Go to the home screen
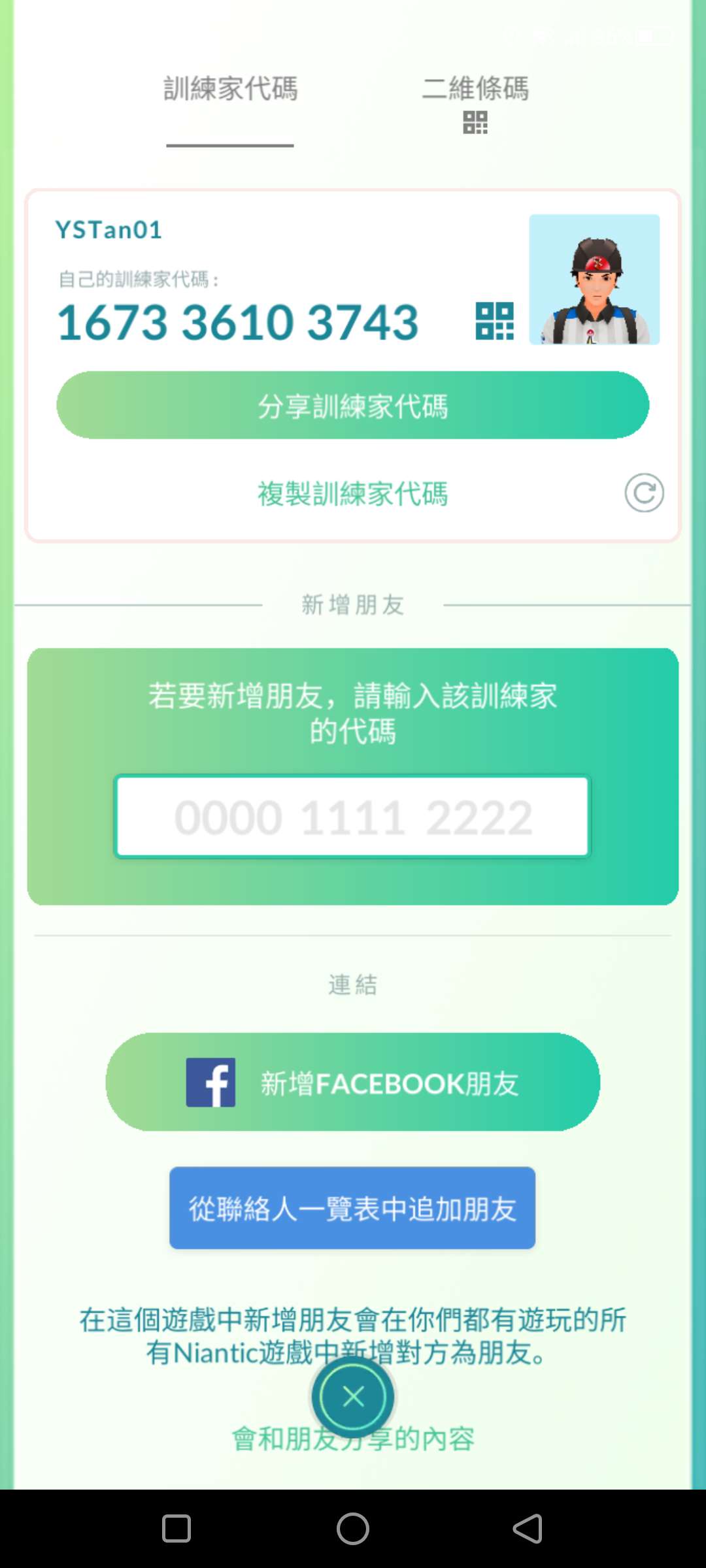Viewport: 706px width, 1568px height. click(x=353, y=1529)
